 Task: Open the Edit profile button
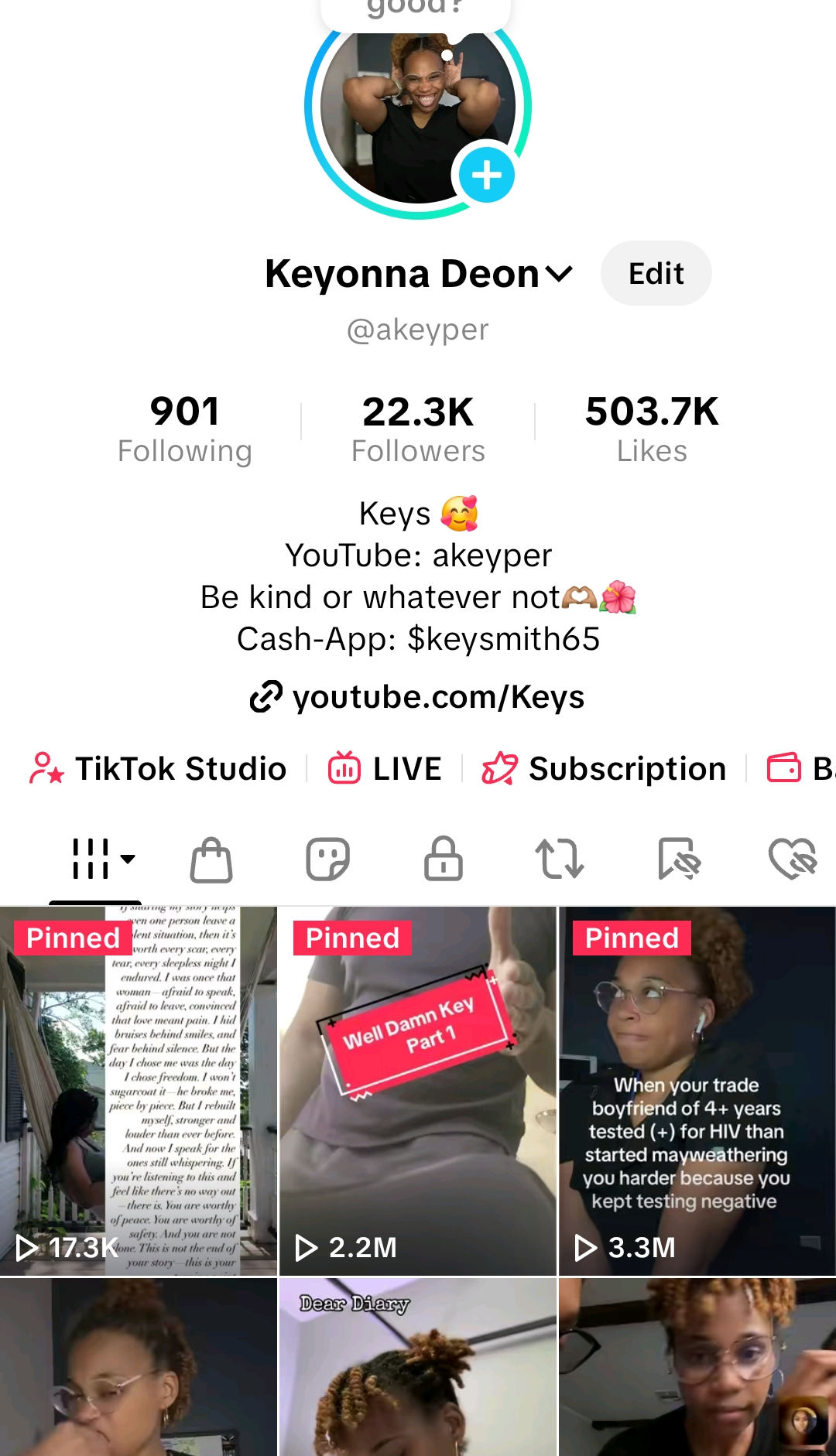point(656,273)
